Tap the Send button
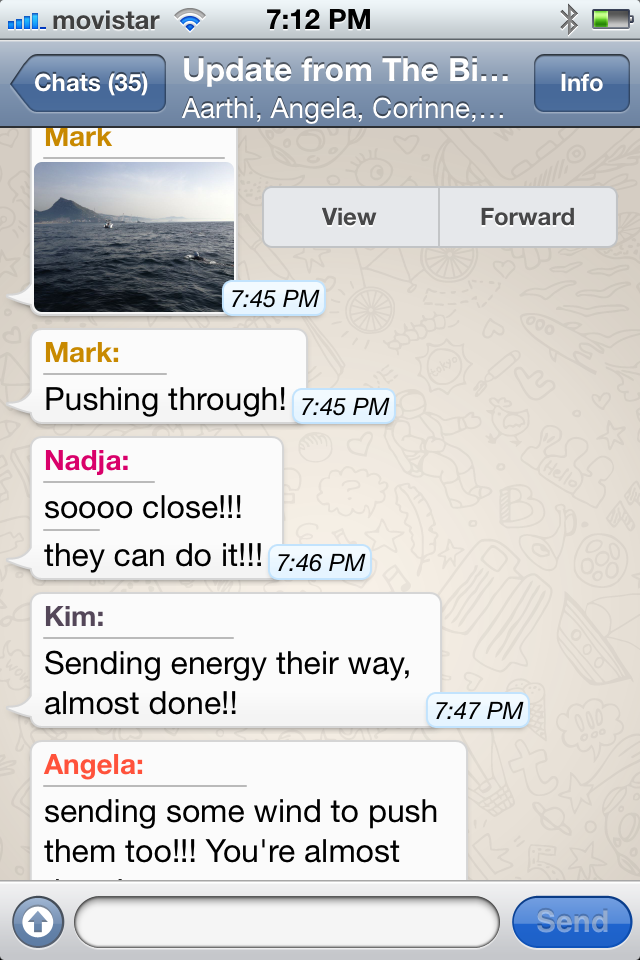The height and width of the screenshot is (960, 640). tap(572, 921)
